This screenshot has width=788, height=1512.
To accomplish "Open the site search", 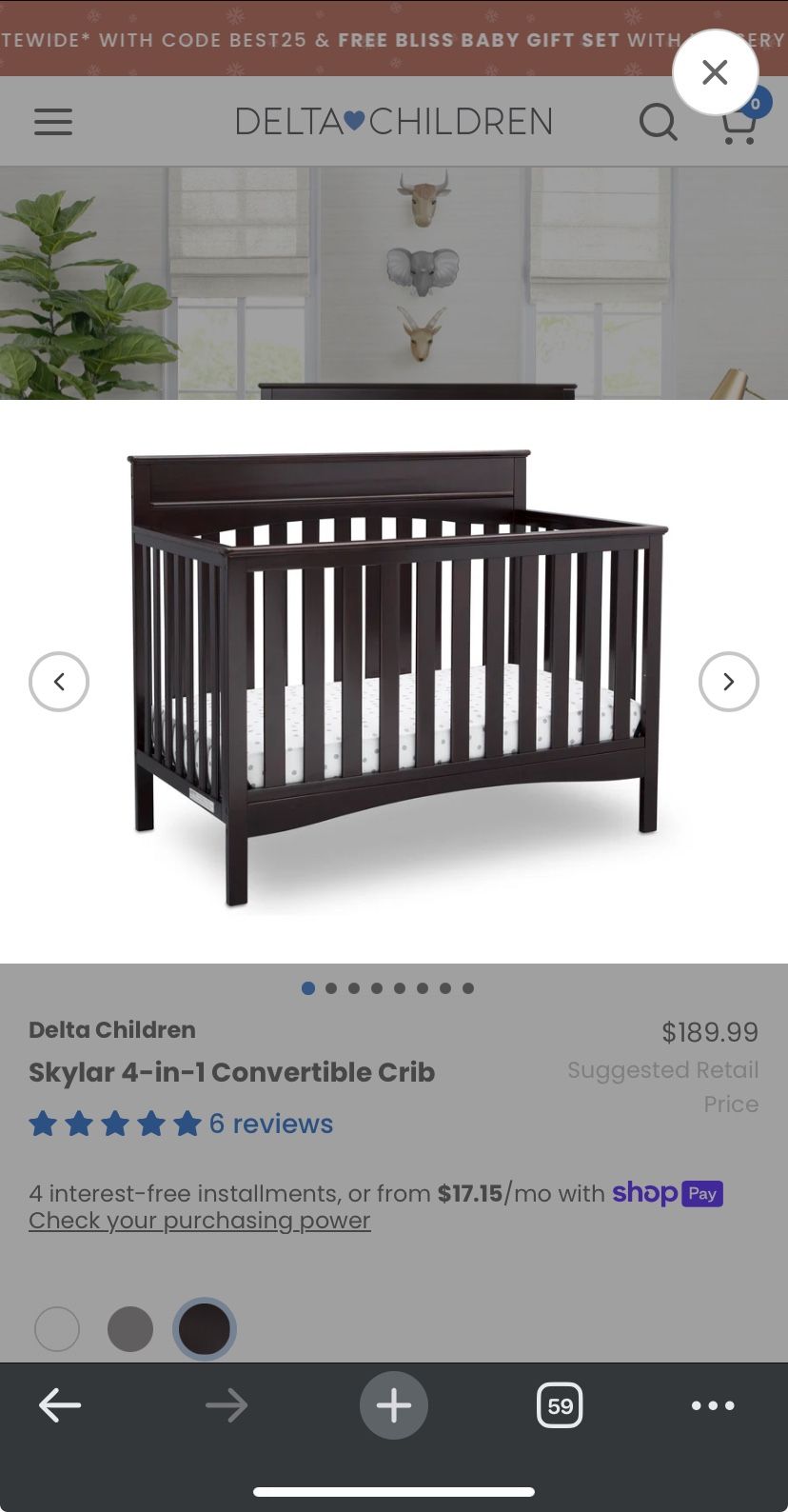I will pyautogui.click(x=658, y=122).
